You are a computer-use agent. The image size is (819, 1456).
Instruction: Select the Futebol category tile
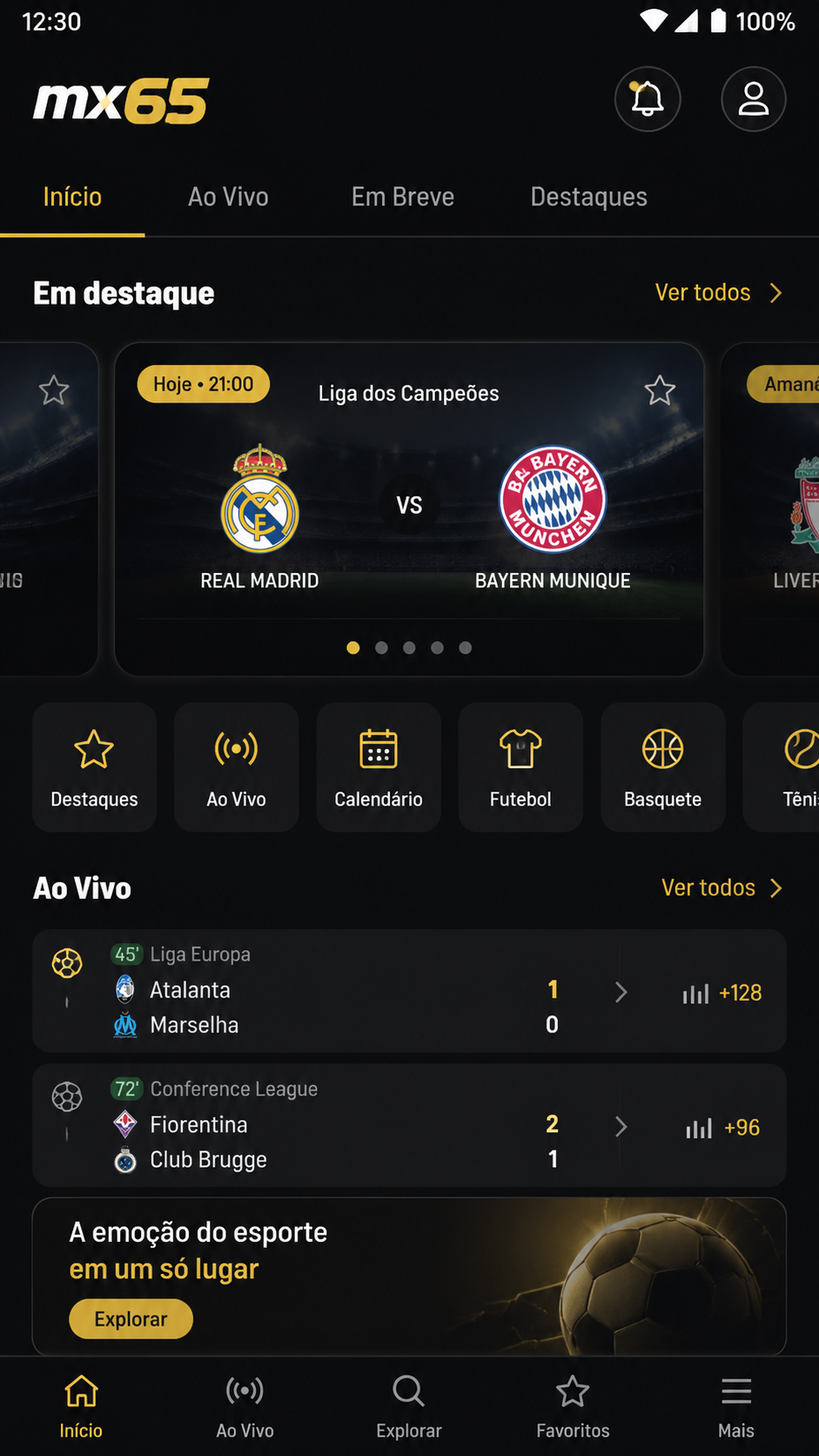pyautogui.click(x=520, y=767)
